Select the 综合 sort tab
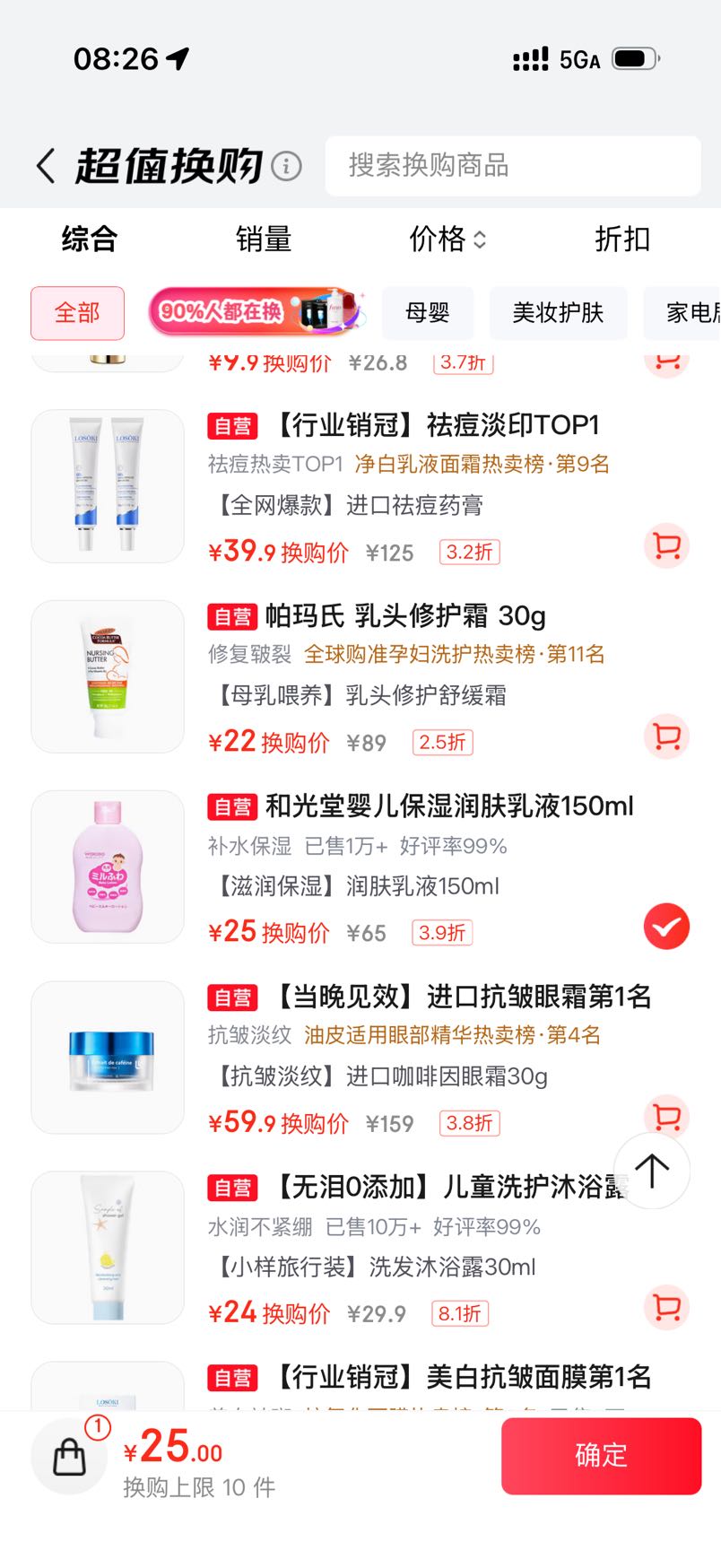The image size is (721, 1568). click(x=90, y=240)
